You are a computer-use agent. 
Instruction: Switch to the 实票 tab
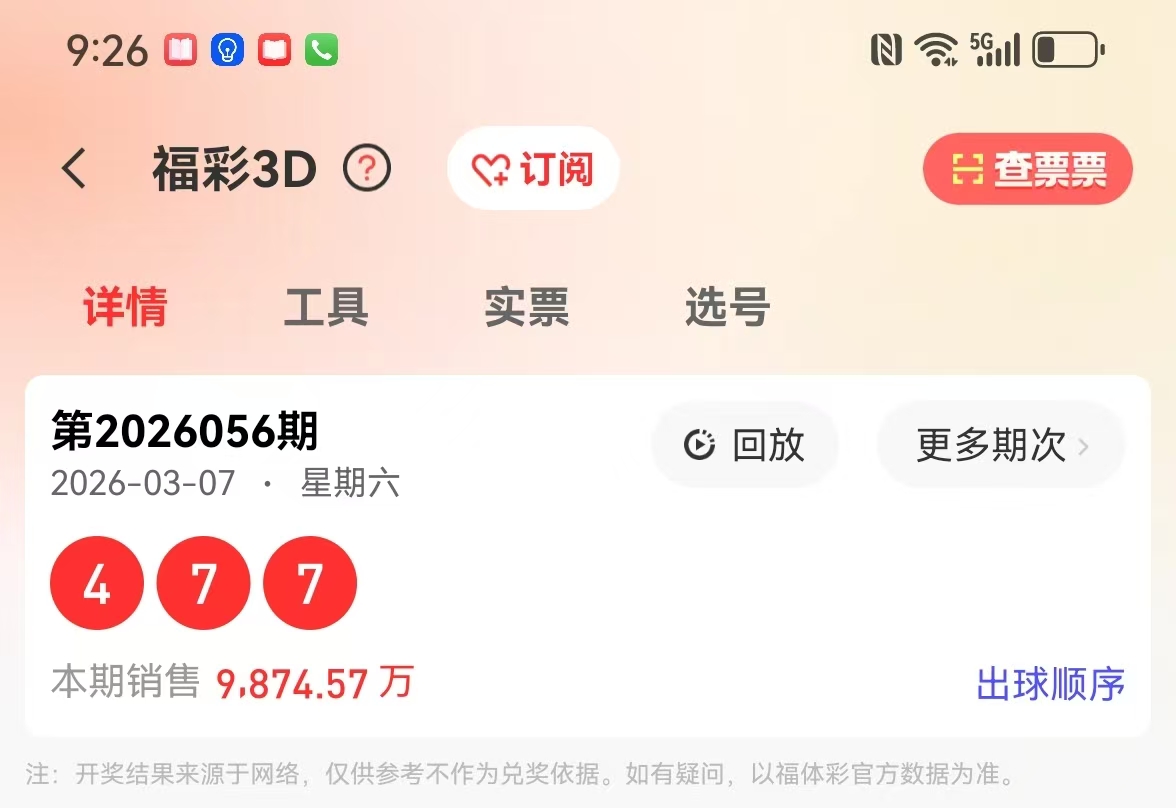pyautogui.click(x=527, y=307)
